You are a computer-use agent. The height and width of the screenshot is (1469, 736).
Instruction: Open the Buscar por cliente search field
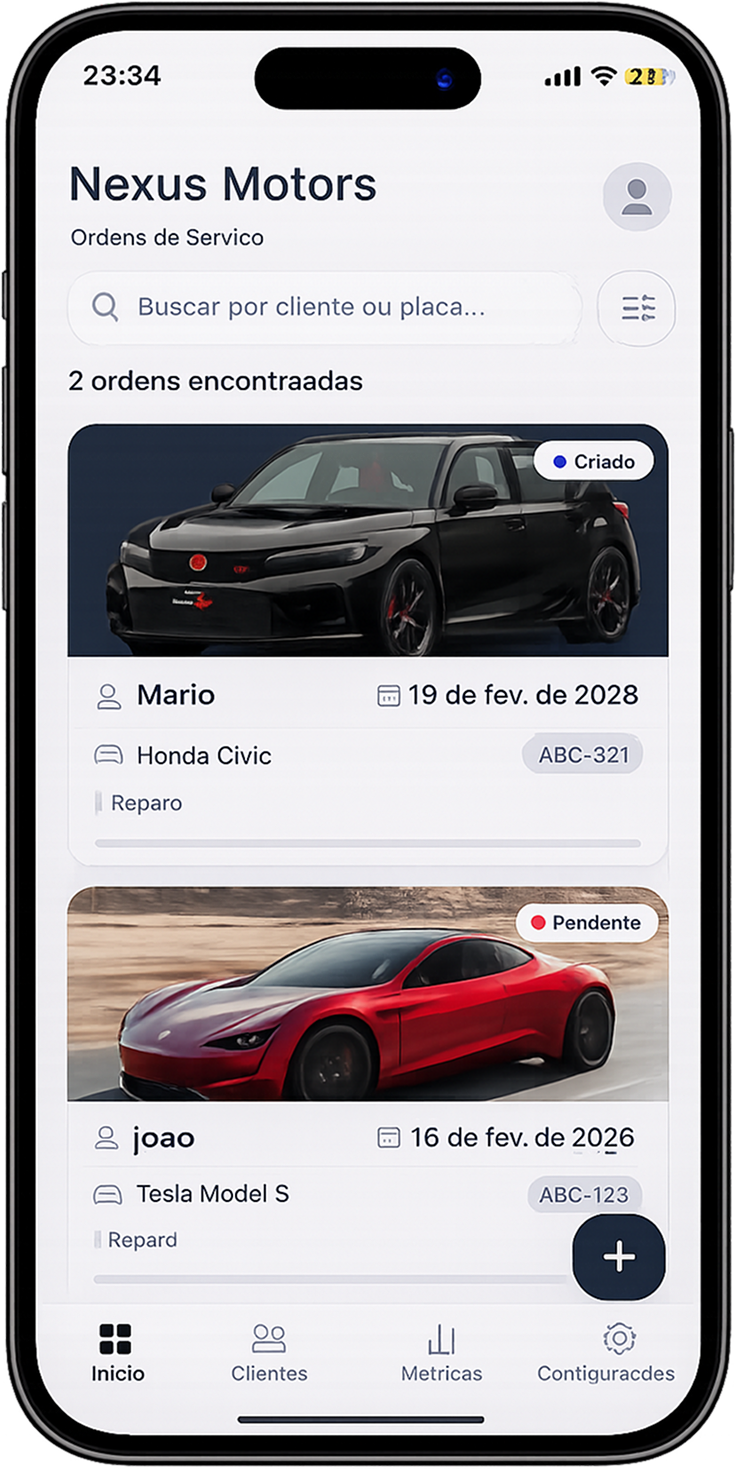[x=330, y=307]
